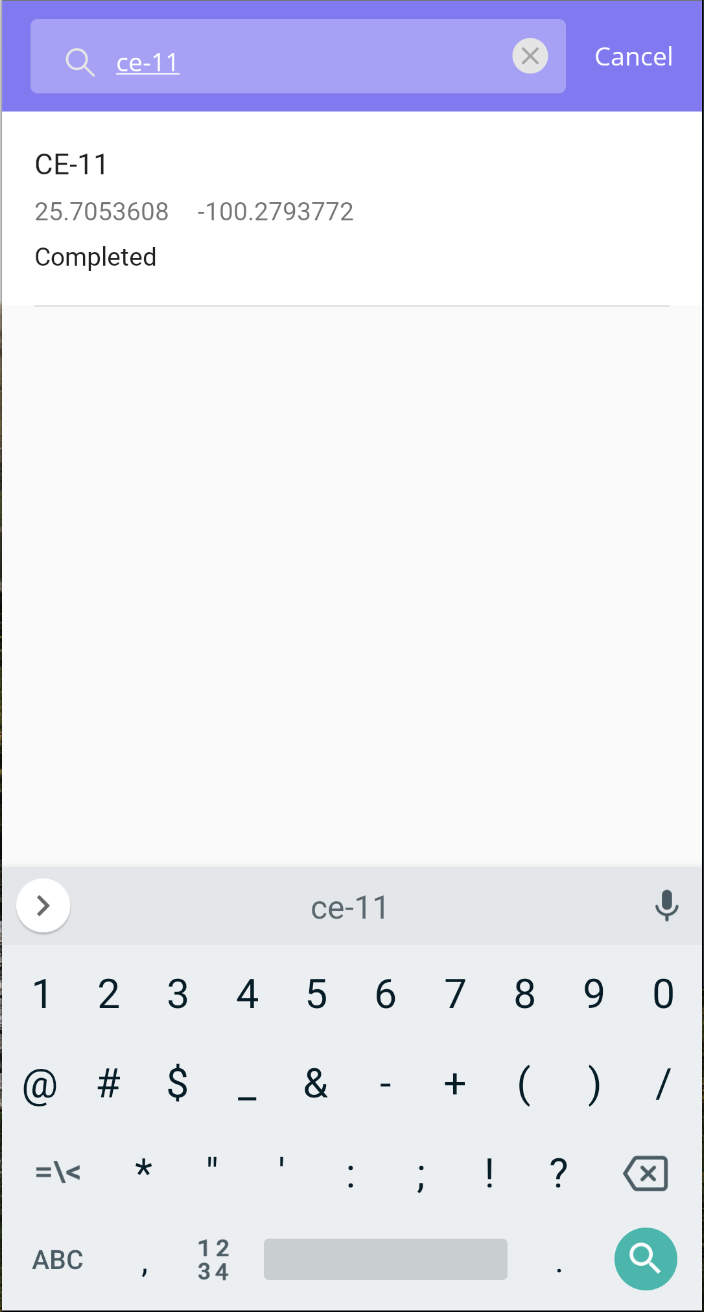Image resolution: width=704 pixels, height=1312 pixels.
Task: Clear the search text with the X icon
Action: point(530,56)
